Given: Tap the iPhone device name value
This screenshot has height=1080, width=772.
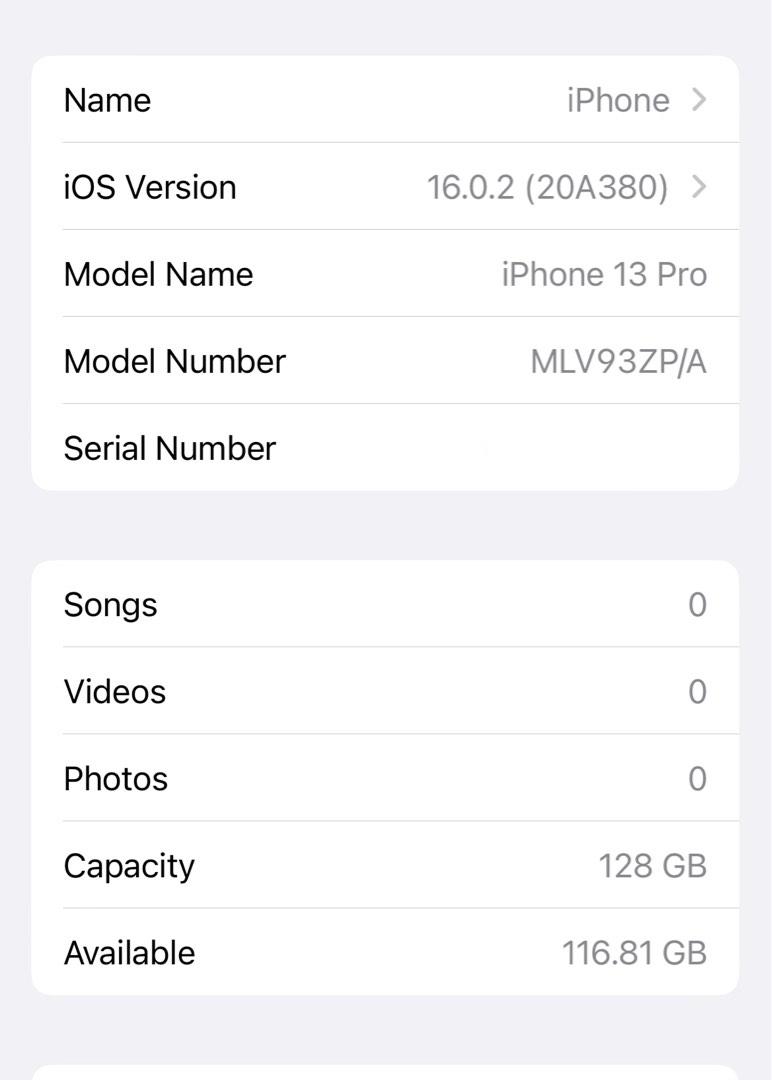Looking at the screenshot, I should 618,100.
